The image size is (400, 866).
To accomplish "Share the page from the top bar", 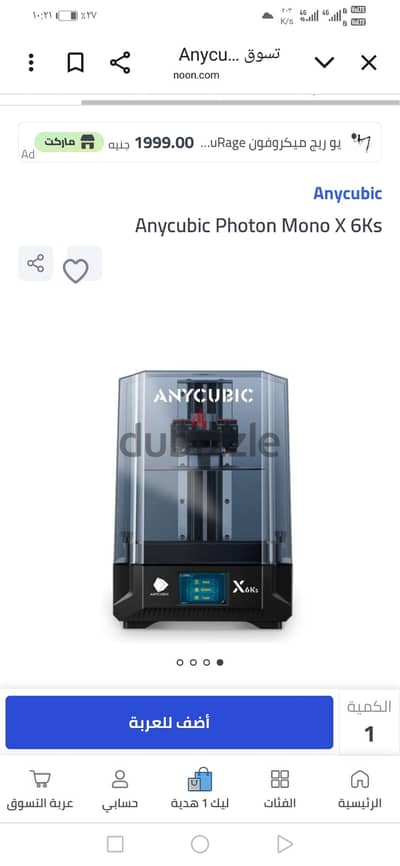I will pos(120,62).
